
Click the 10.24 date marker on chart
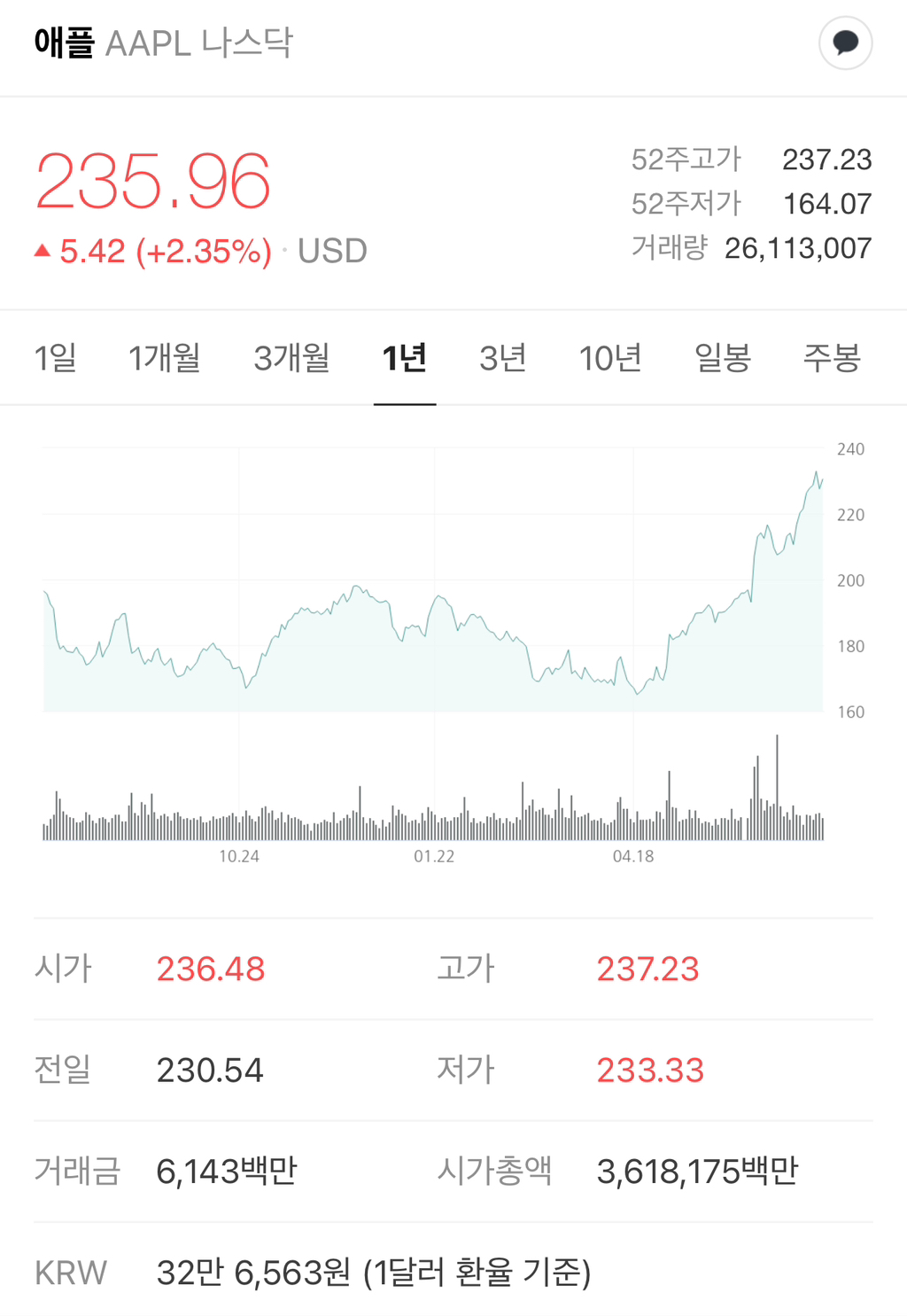(239, 856)
